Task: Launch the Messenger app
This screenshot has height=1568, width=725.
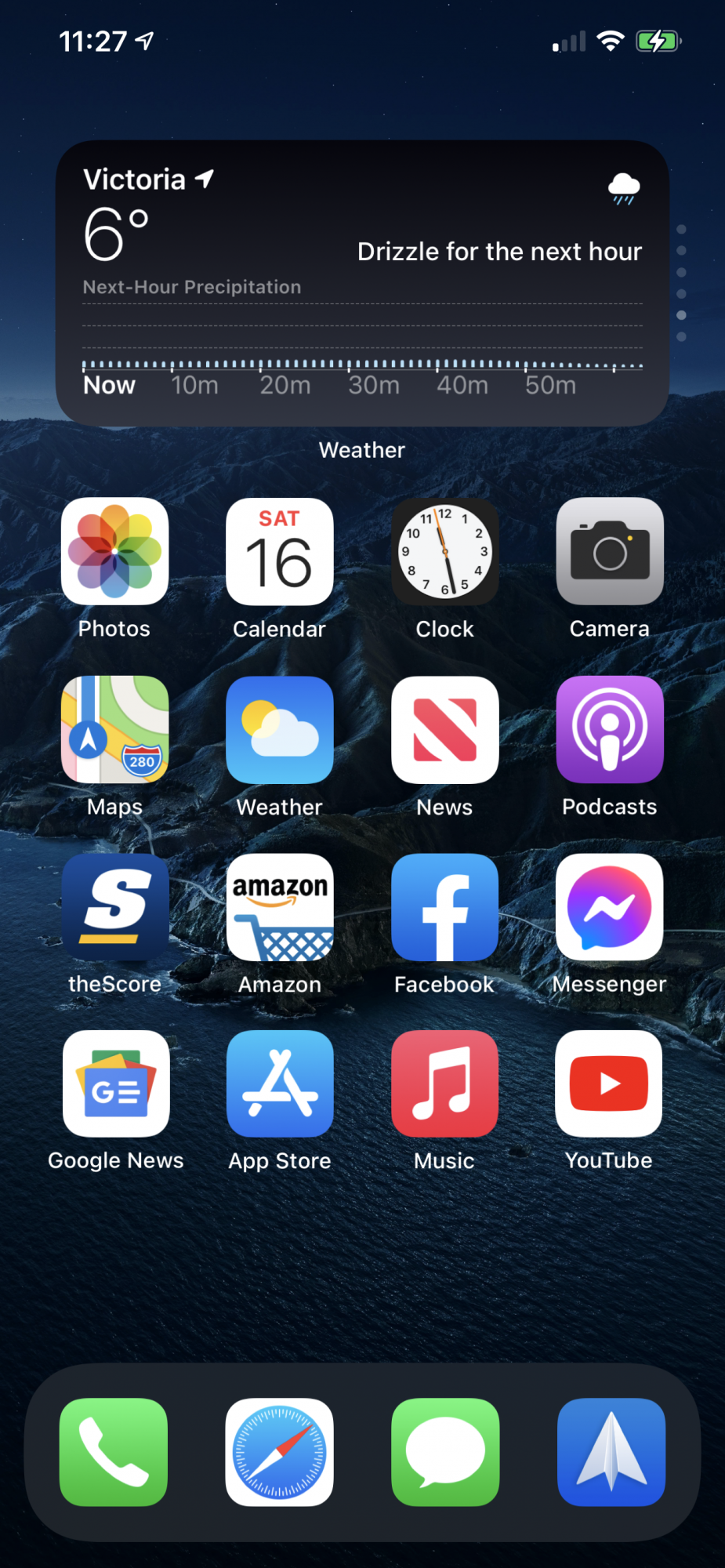Action: coord(610,908)
